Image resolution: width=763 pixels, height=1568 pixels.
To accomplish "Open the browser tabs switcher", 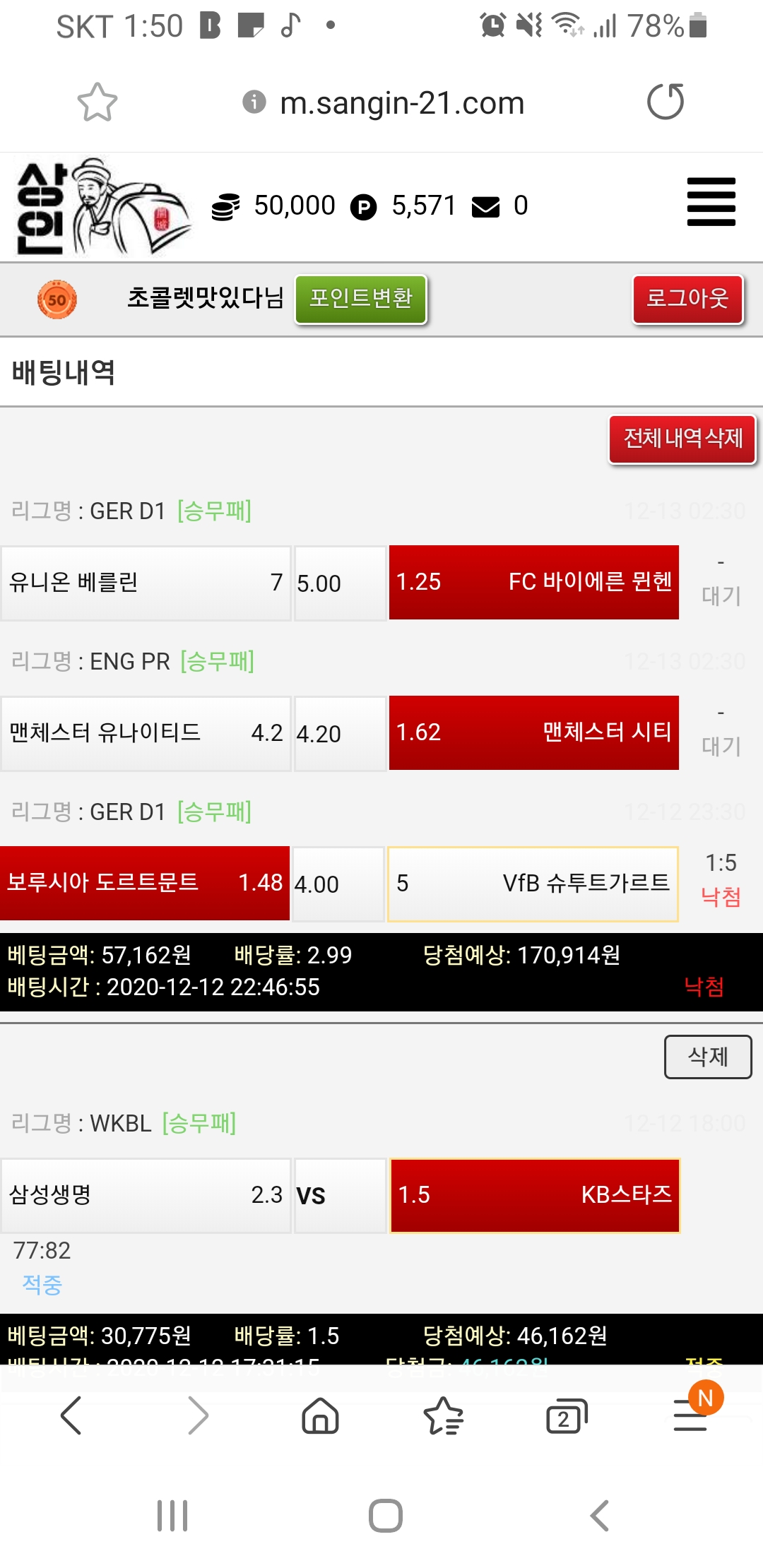I will (567, 1416).
